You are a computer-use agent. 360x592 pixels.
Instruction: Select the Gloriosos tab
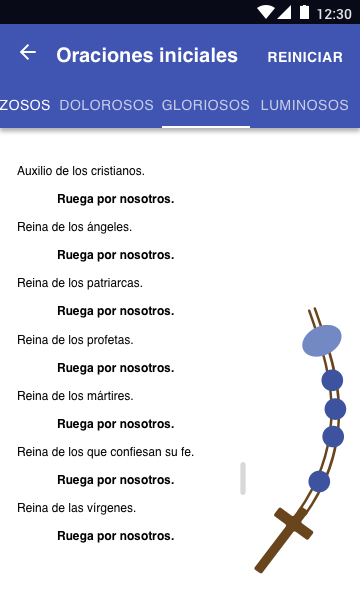pyautogui.click(x=206, y=105)
